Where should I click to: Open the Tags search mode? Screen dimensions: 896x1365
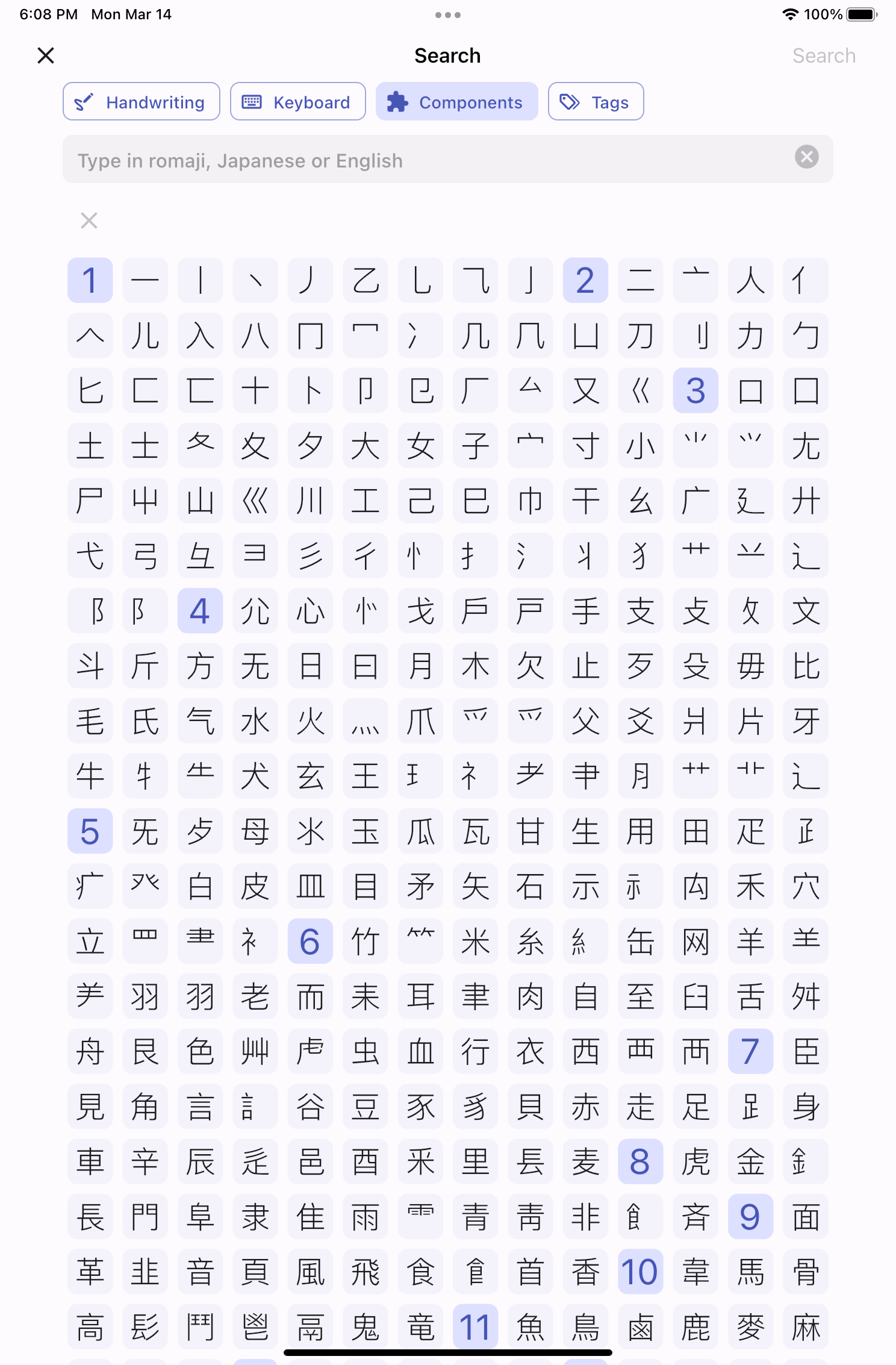pos(596,102)
